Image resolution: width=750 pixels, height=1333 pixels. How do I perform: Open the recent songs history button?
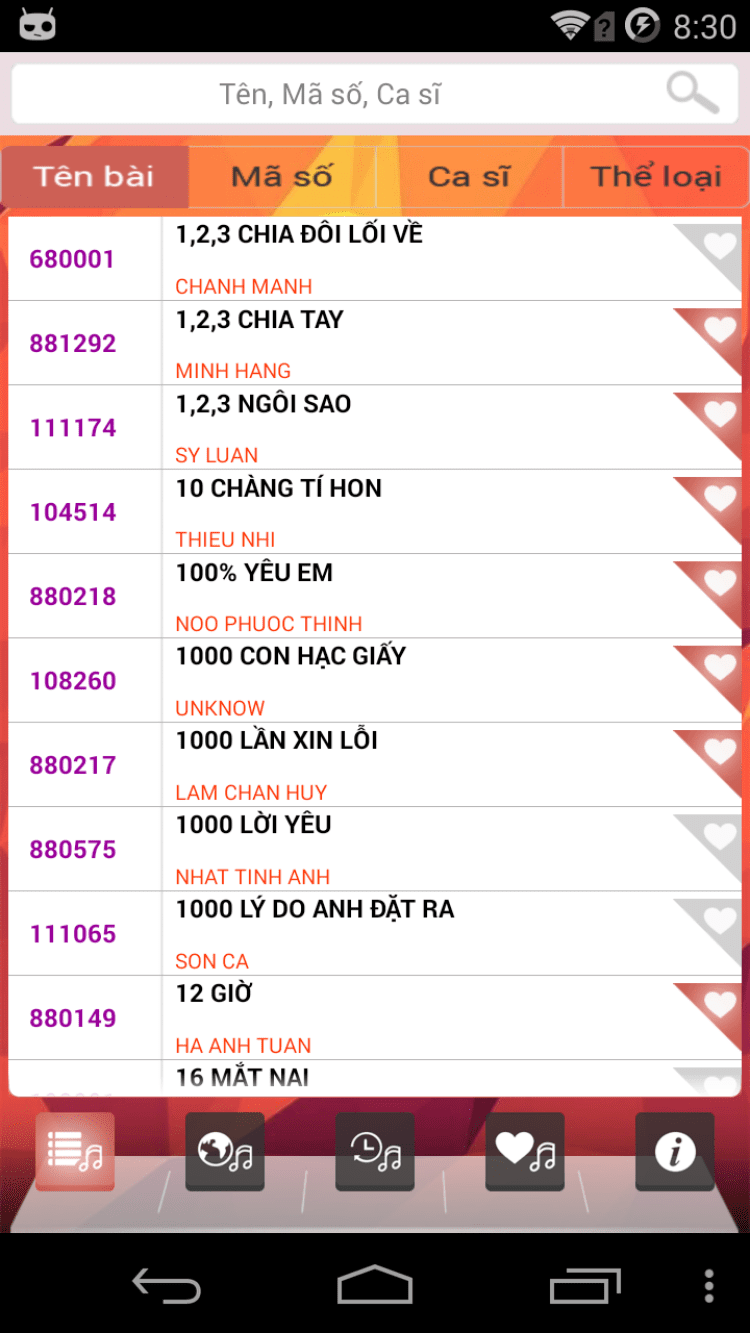coord(375,1151)
